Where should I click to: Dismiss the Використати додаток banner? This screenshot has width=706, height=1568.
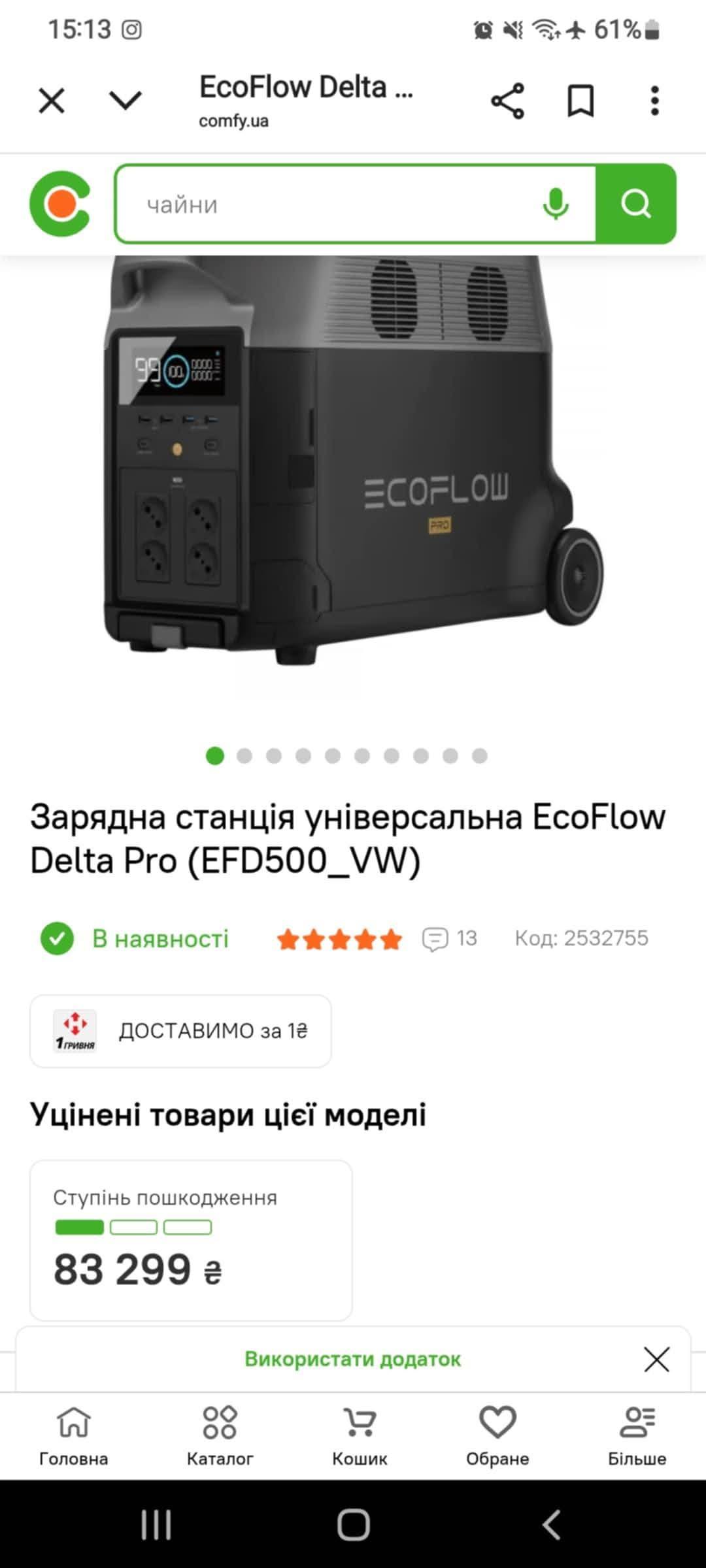click(x=656, y=1359)
